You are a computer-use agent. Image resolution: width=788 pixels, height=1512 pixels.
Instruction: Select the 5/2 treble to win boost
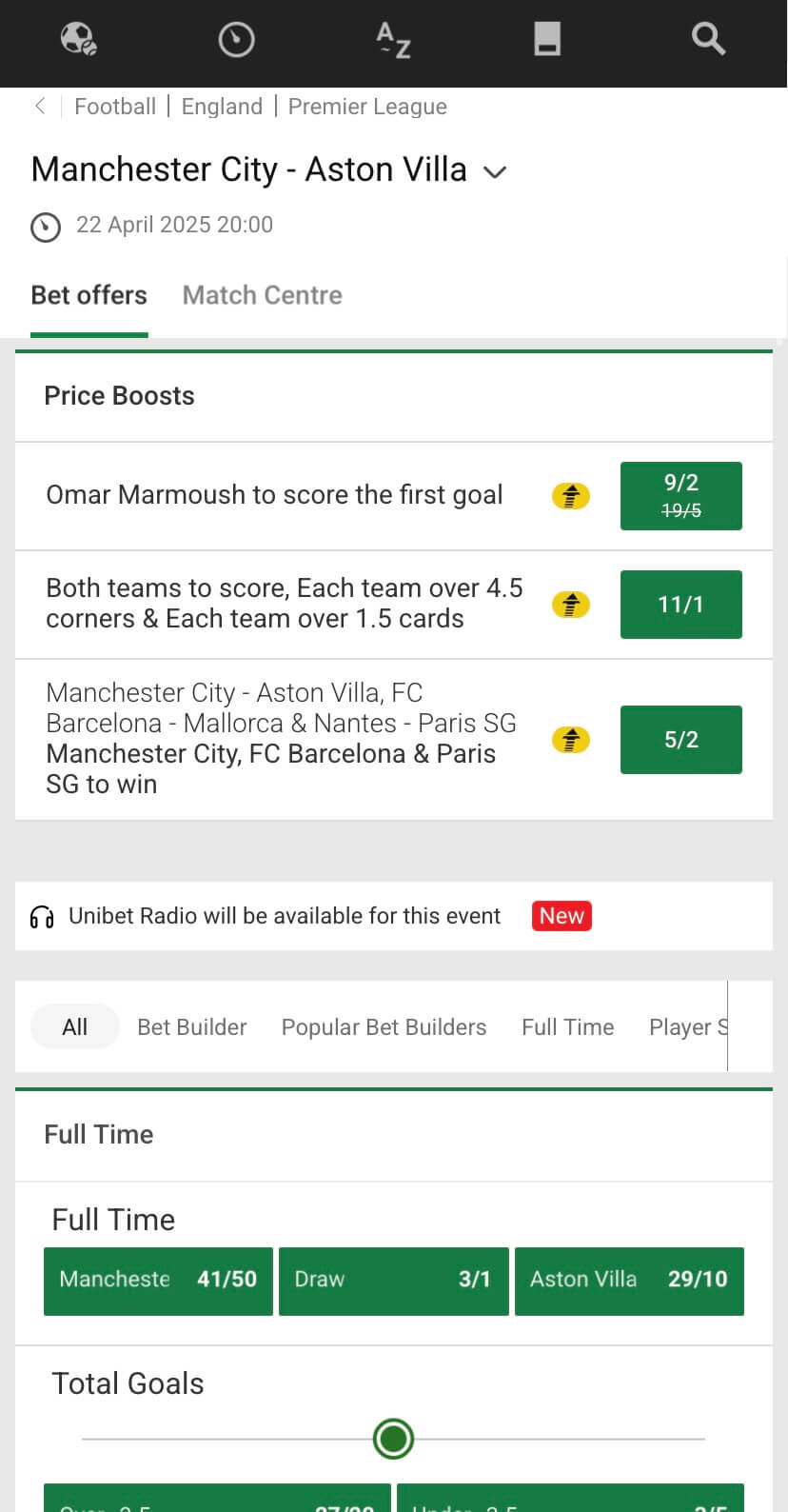click(680, 740)
